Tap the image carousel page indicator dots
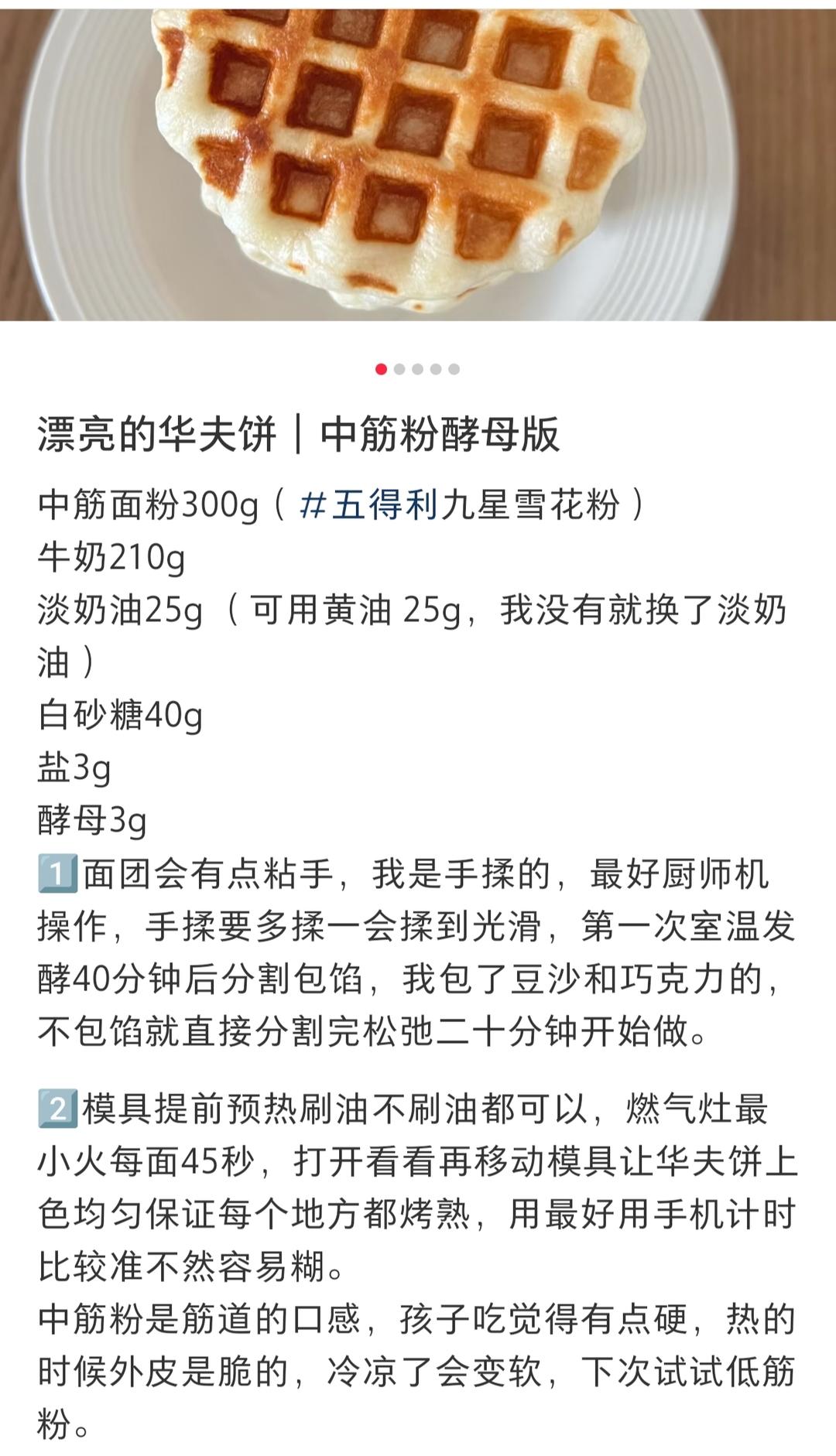836x1456 pixels. [x=418, y=369]
